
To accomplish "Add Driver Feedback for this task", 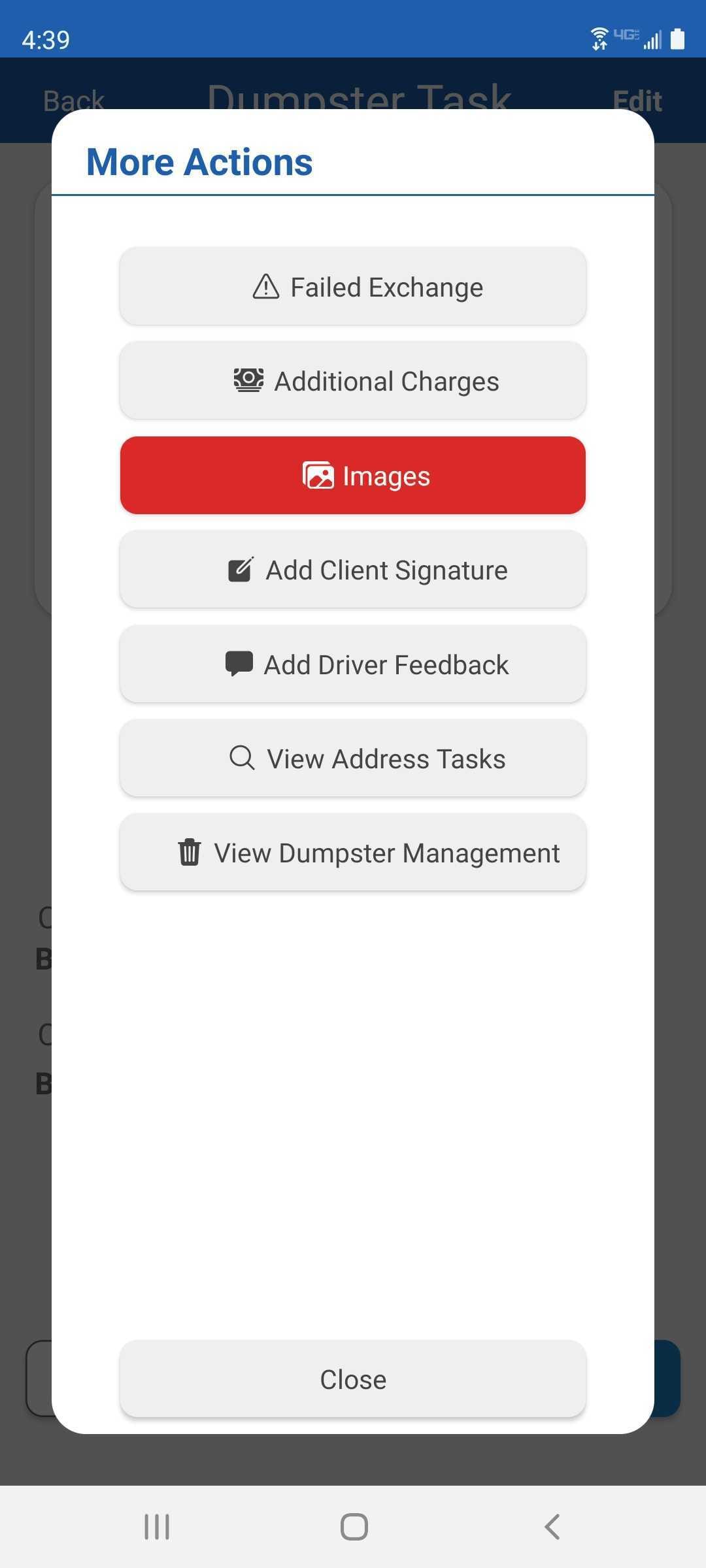I will pos(353,664).
